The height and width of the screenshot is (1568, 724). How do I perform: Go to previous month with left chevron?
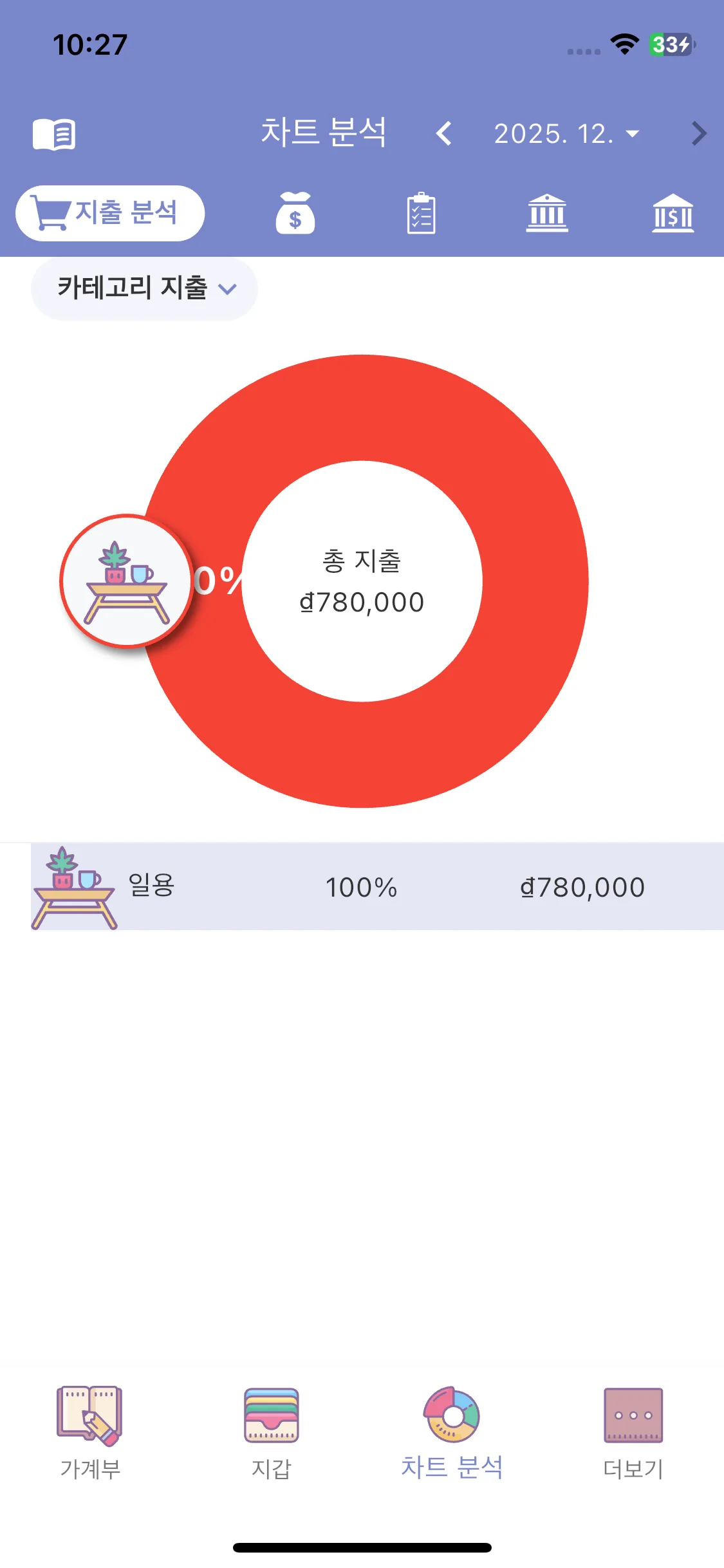443,133
